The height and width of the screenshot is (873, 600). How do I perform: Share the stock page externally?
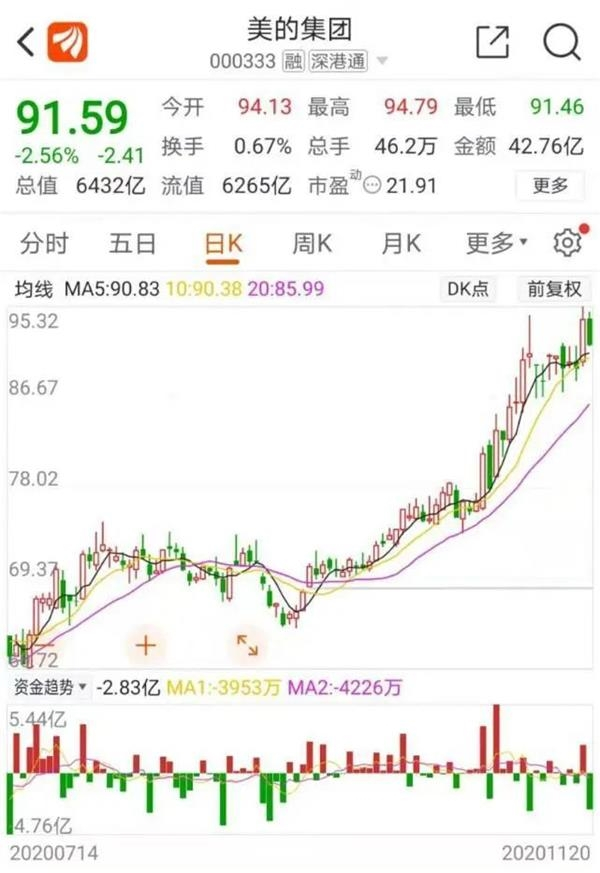pos(492,42)
